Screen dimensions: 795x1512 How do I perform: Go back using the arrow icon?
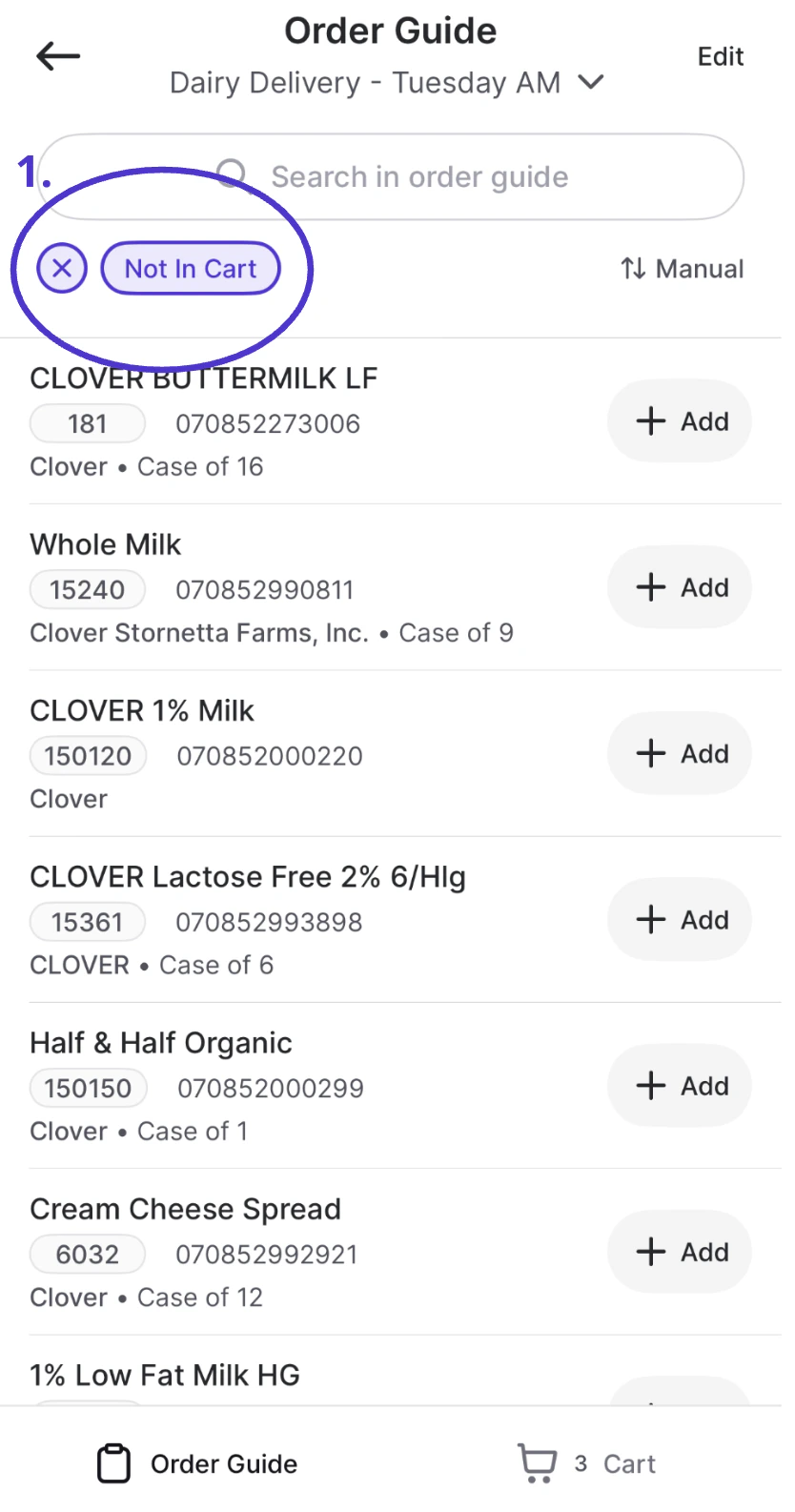point(58,56)
